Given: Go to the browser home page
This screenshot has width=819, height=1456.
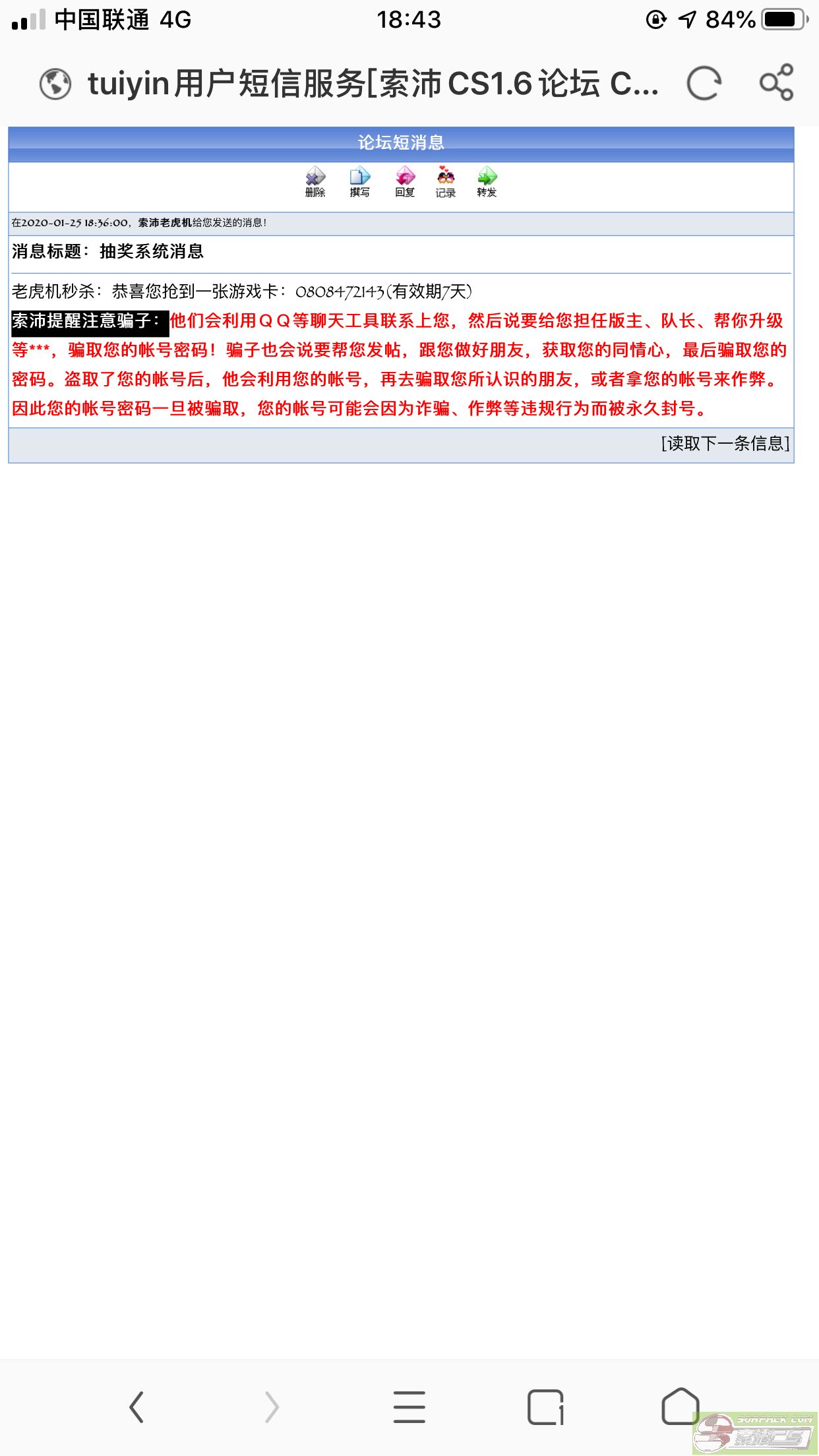Looking at the screenshot, I should point(680,1406).
